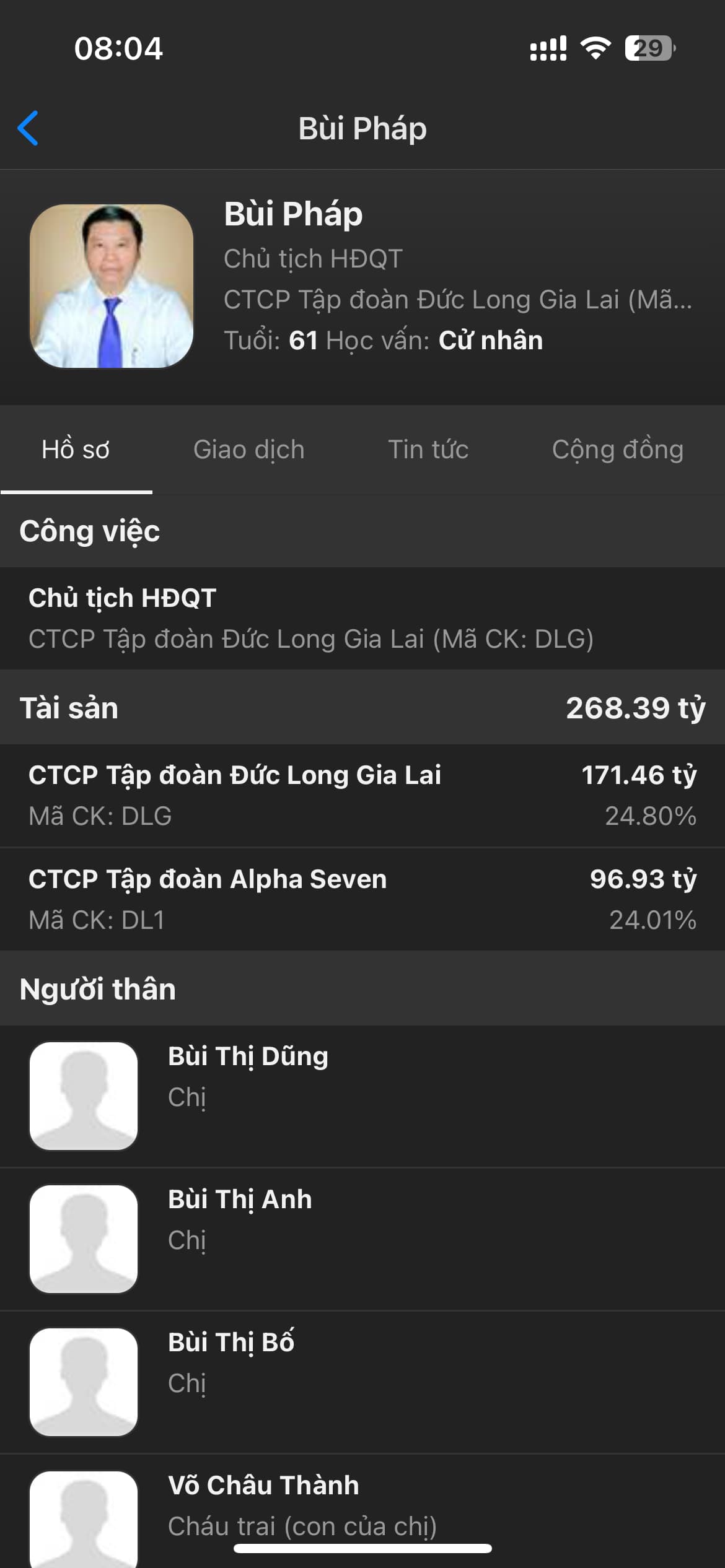
Task: Tap on relative Bùi Thị Bố
Action: click(x=362, y=1382)
